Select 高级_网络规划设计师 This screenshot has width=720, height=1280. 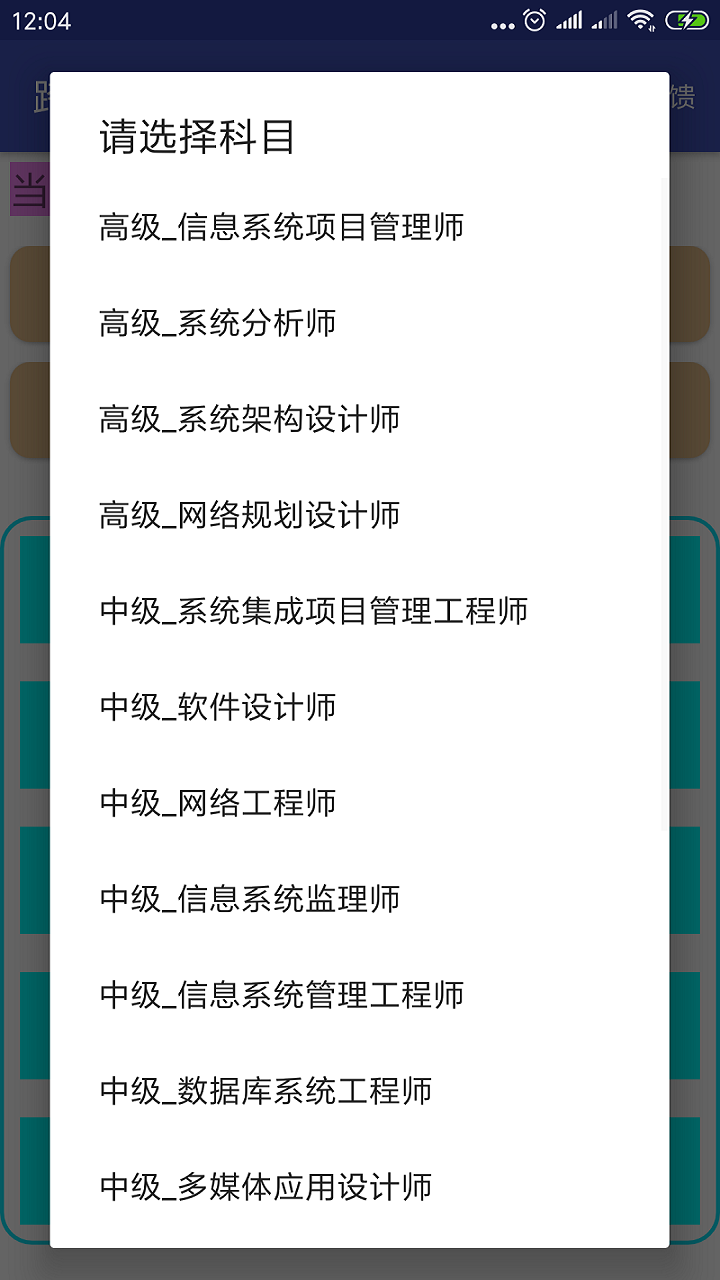point(250,515)
